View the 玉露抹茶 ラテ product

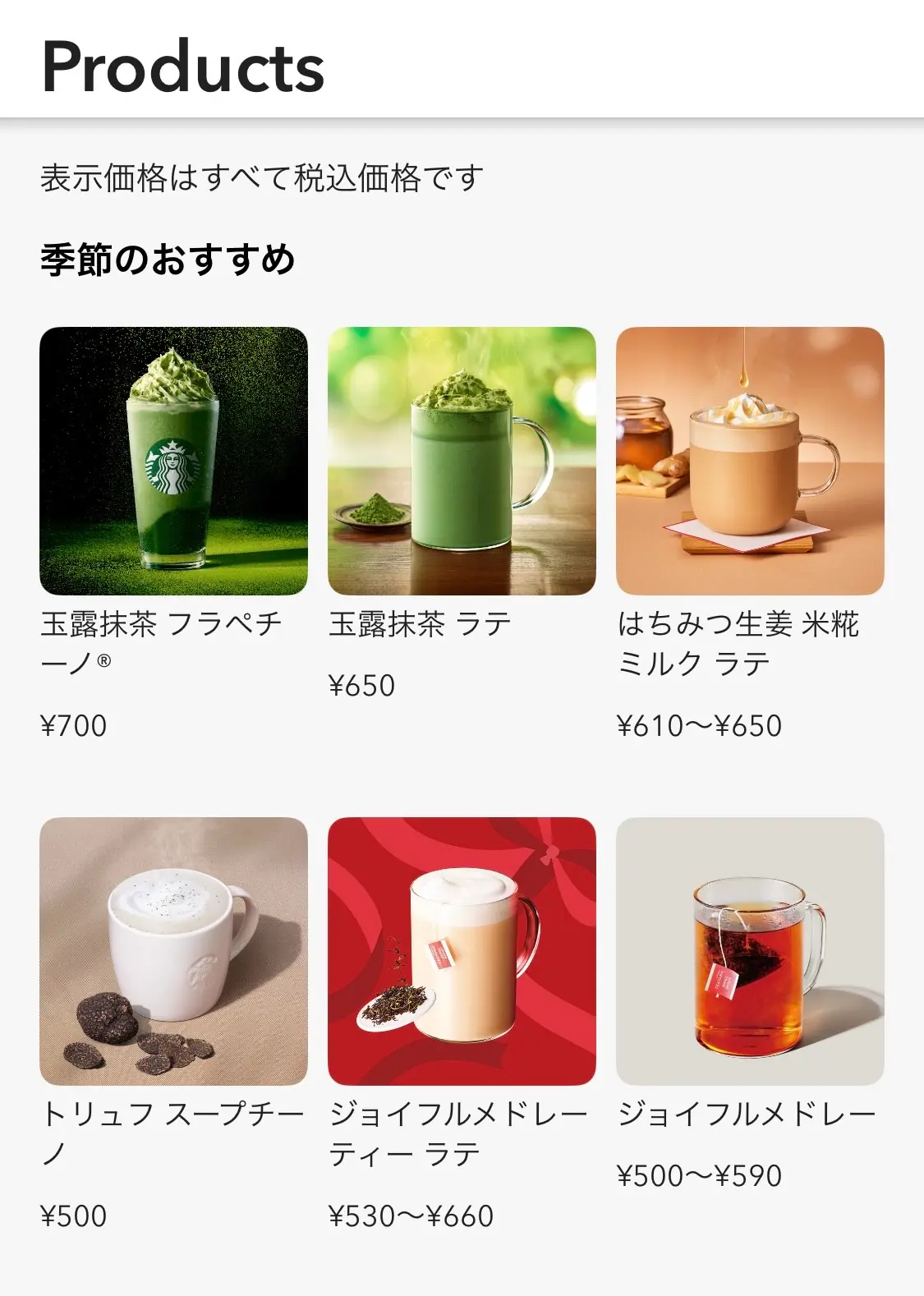pos(462,461)
